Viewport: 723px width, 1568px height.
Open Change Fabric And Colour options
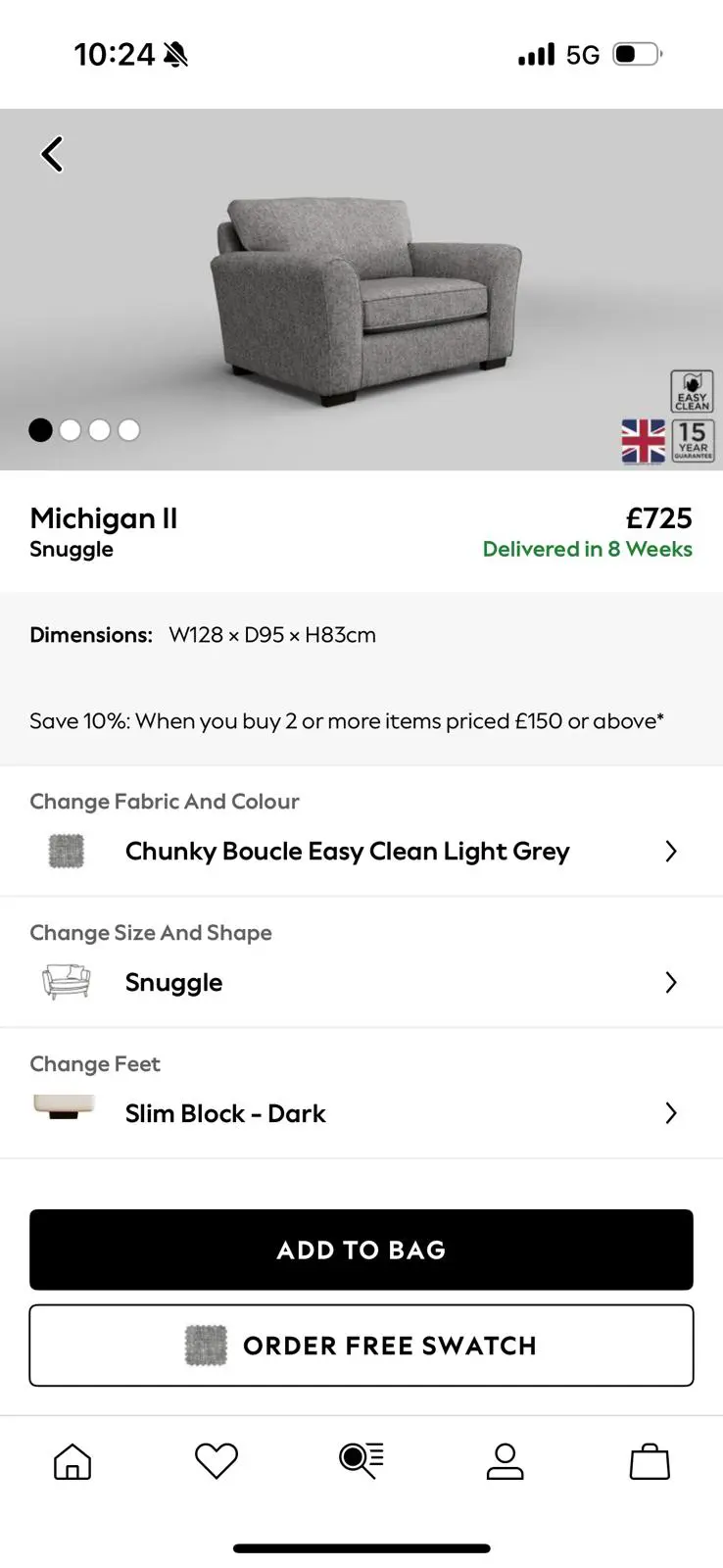[x=361, y=851]
